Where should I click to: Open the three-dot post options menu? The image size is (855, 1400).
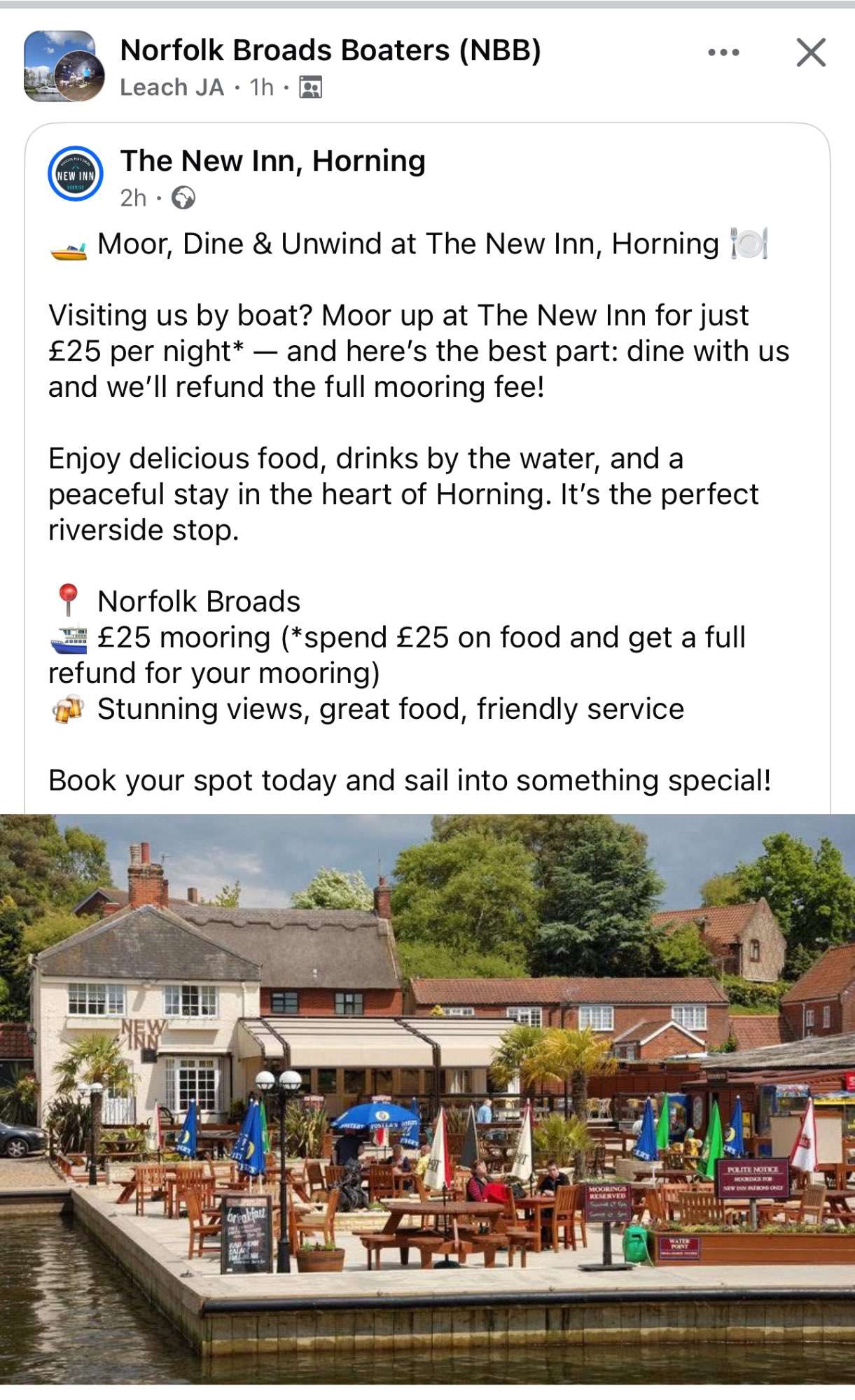coord(723,52)
